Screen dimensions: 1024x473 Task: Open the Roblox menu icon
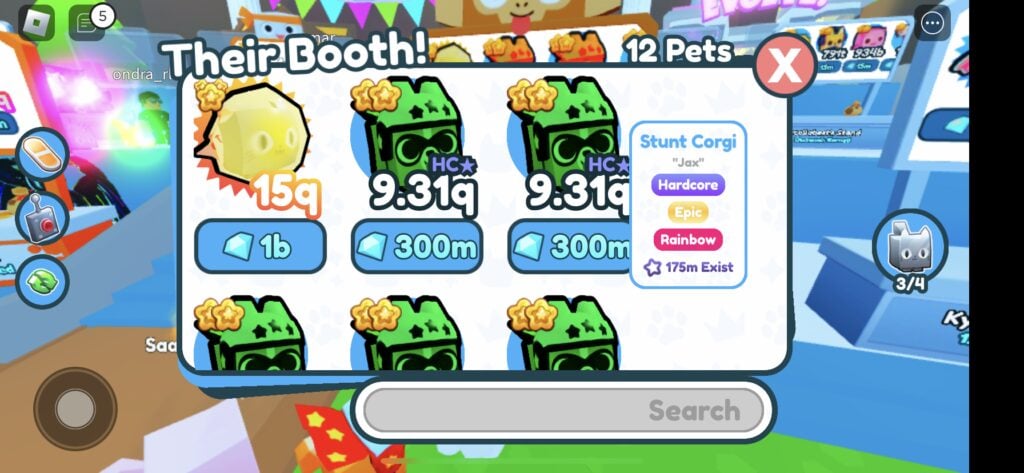pos(38,22)
